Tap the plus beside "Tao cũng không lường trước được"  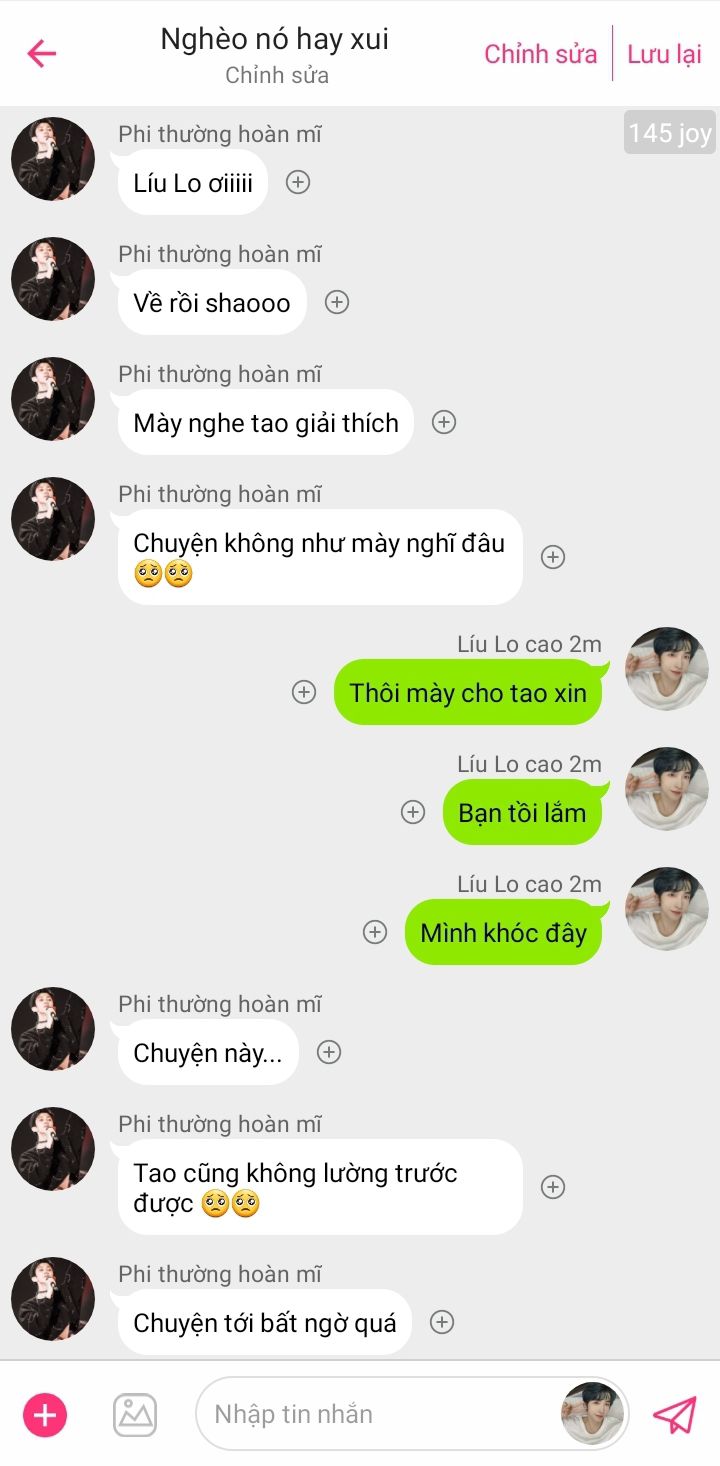coord(553,1187)
